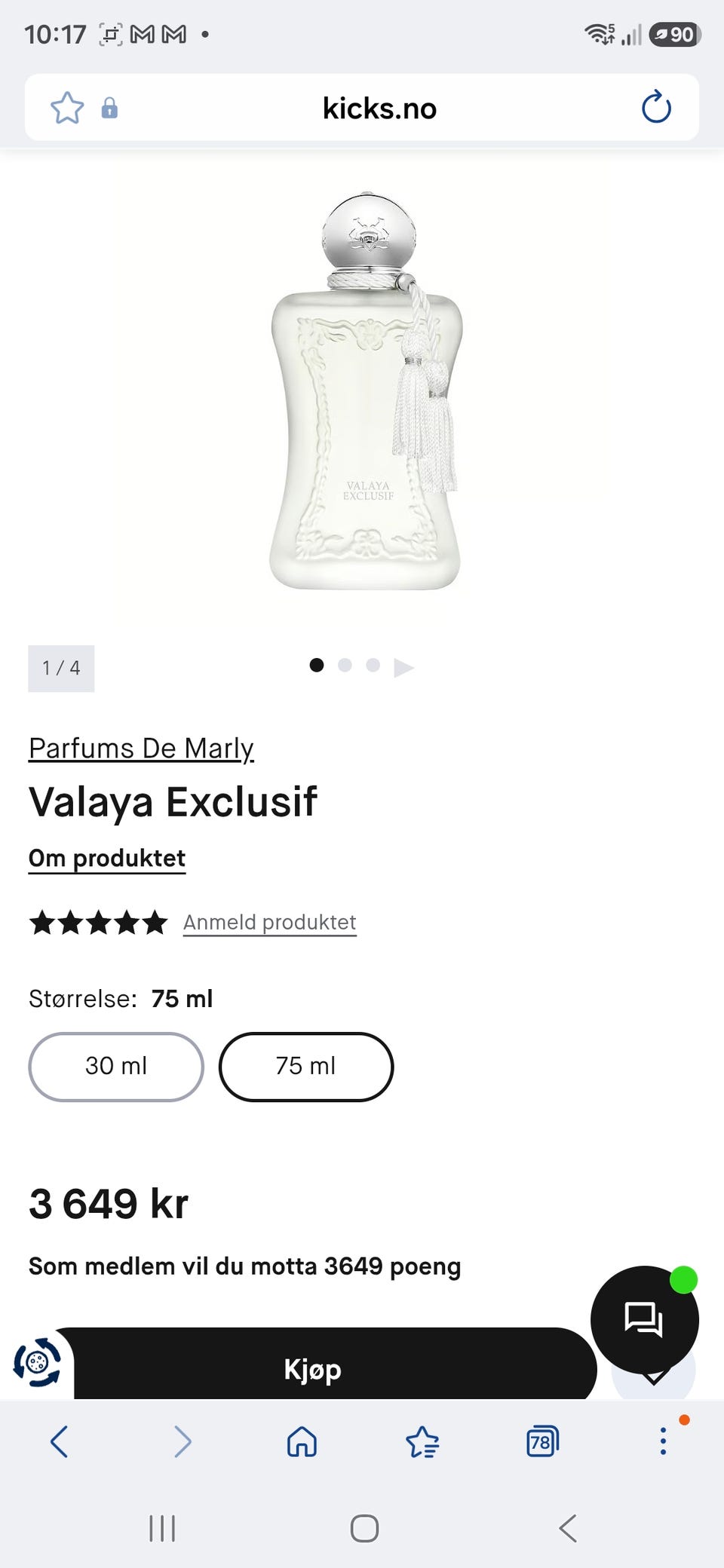Screen dimensions: 724x1568
Task: Tap Anmeld produktet to write a review
Action: [270, 923]
